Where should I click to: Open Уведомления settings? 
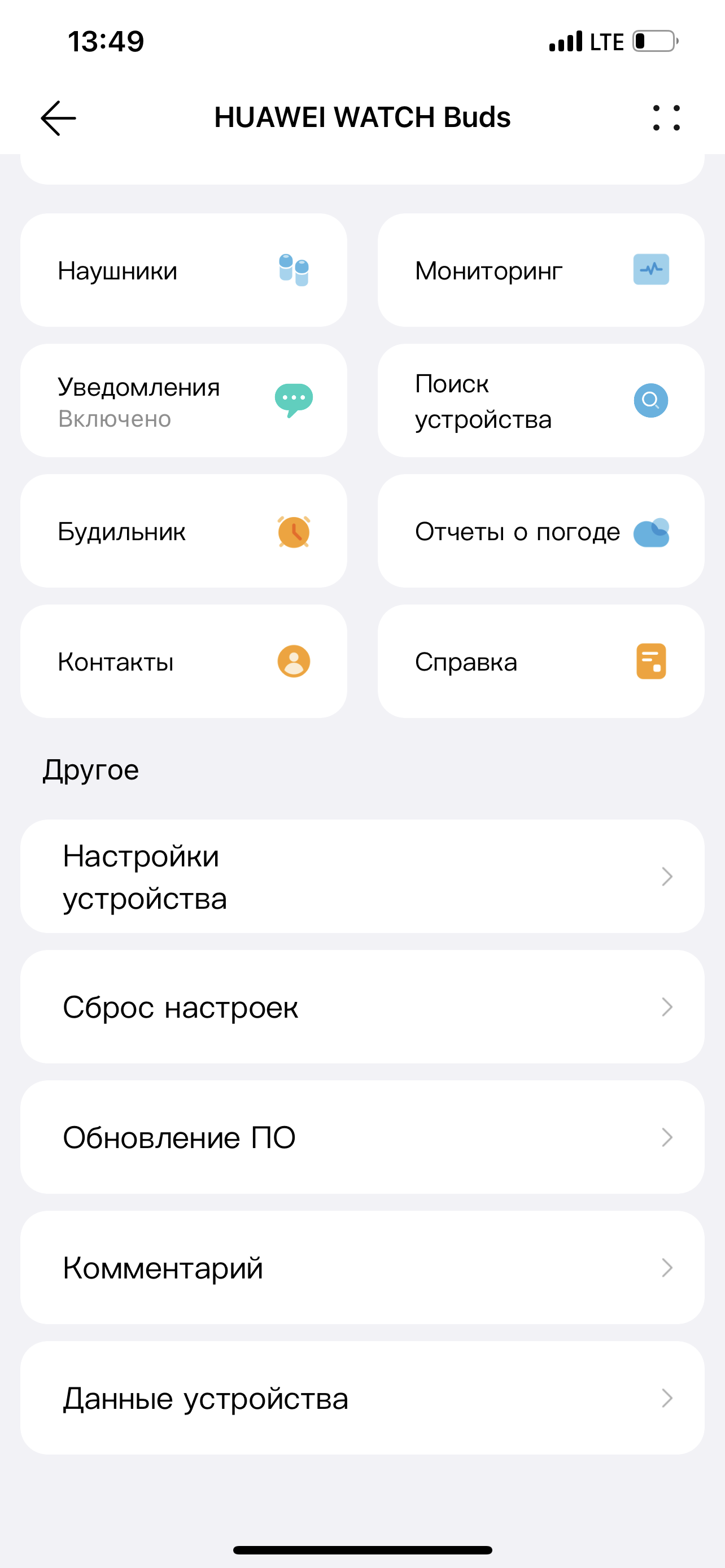tap(184, 401)
